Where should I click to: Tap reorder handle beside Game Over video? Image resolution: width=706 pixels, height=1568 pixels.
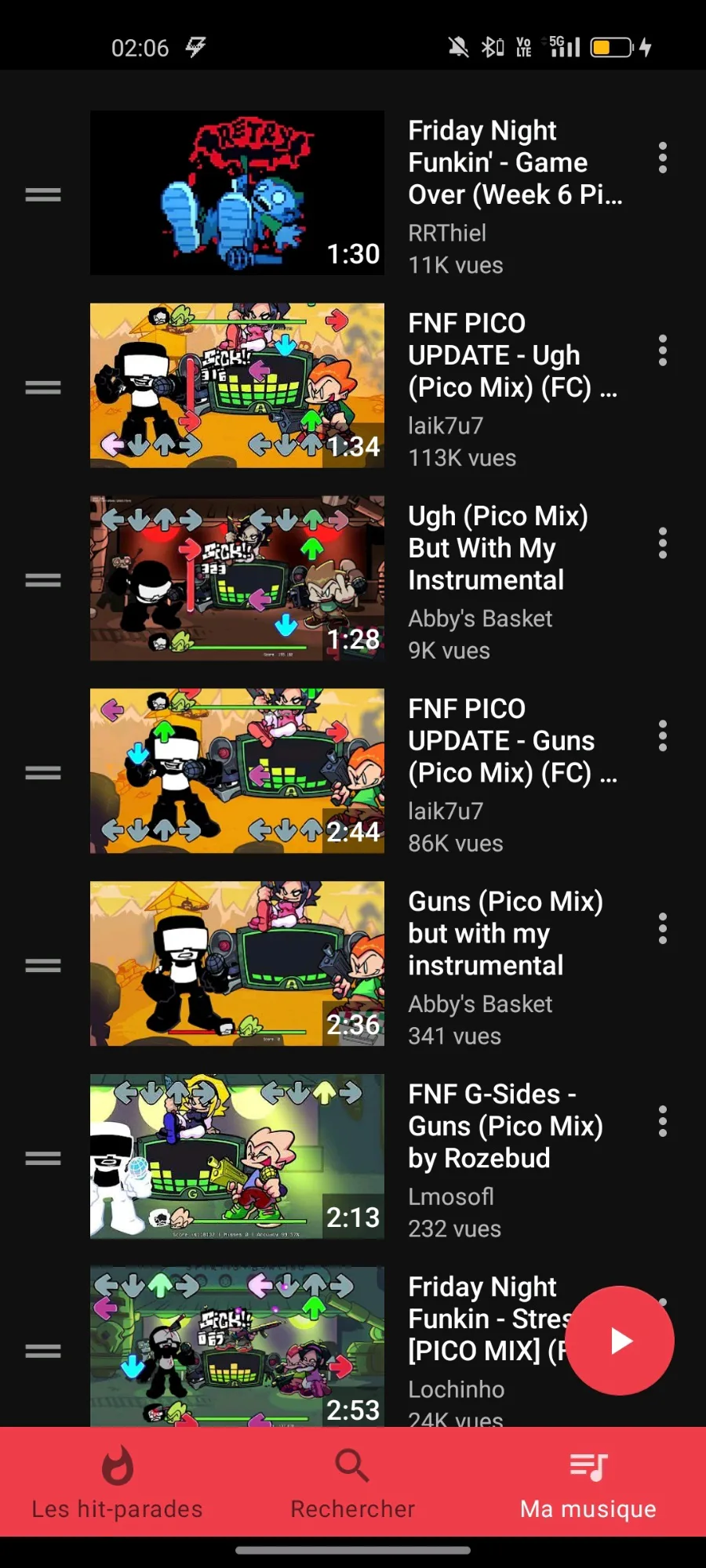pyautogui.click(x=43, y=194)
